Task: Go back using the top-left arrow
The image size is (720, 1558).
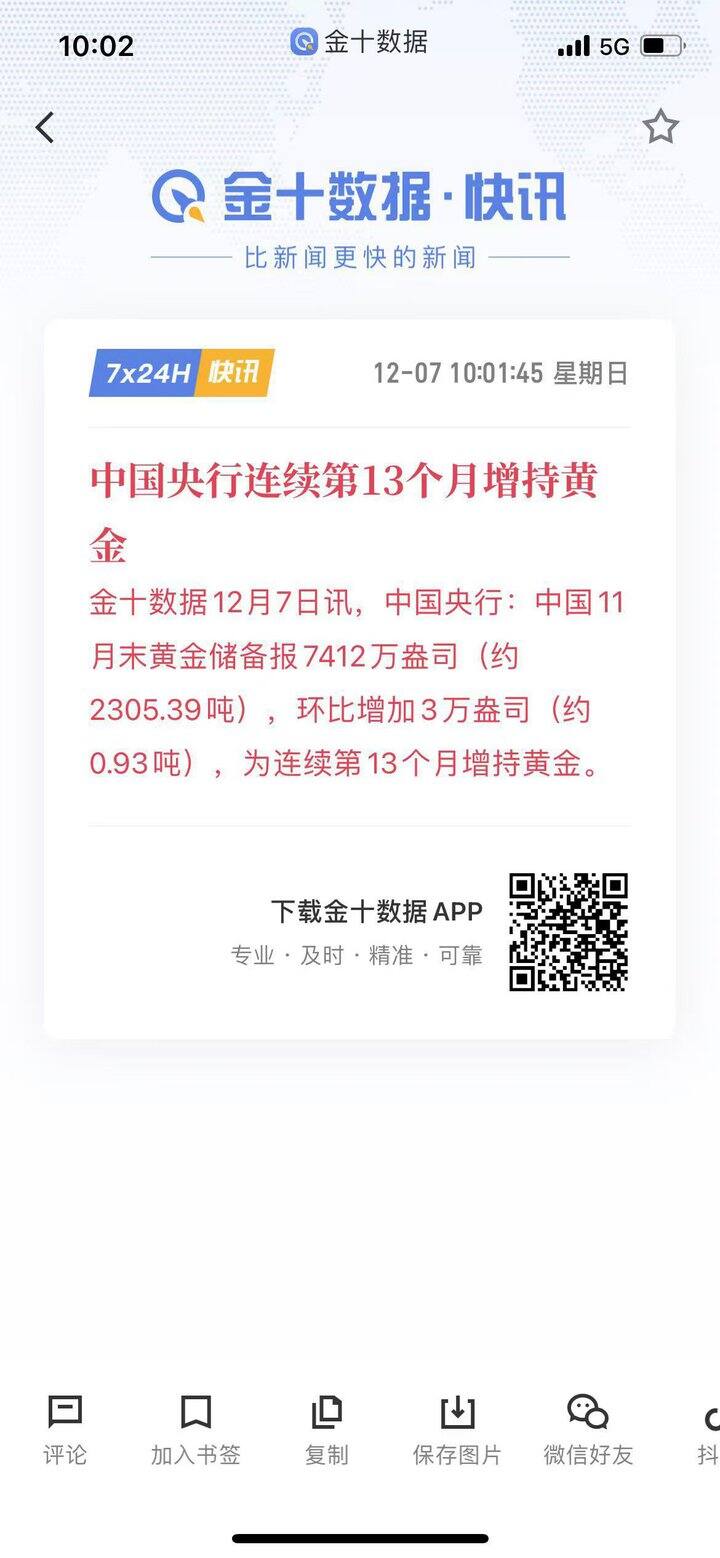Action: pos(45,128)
